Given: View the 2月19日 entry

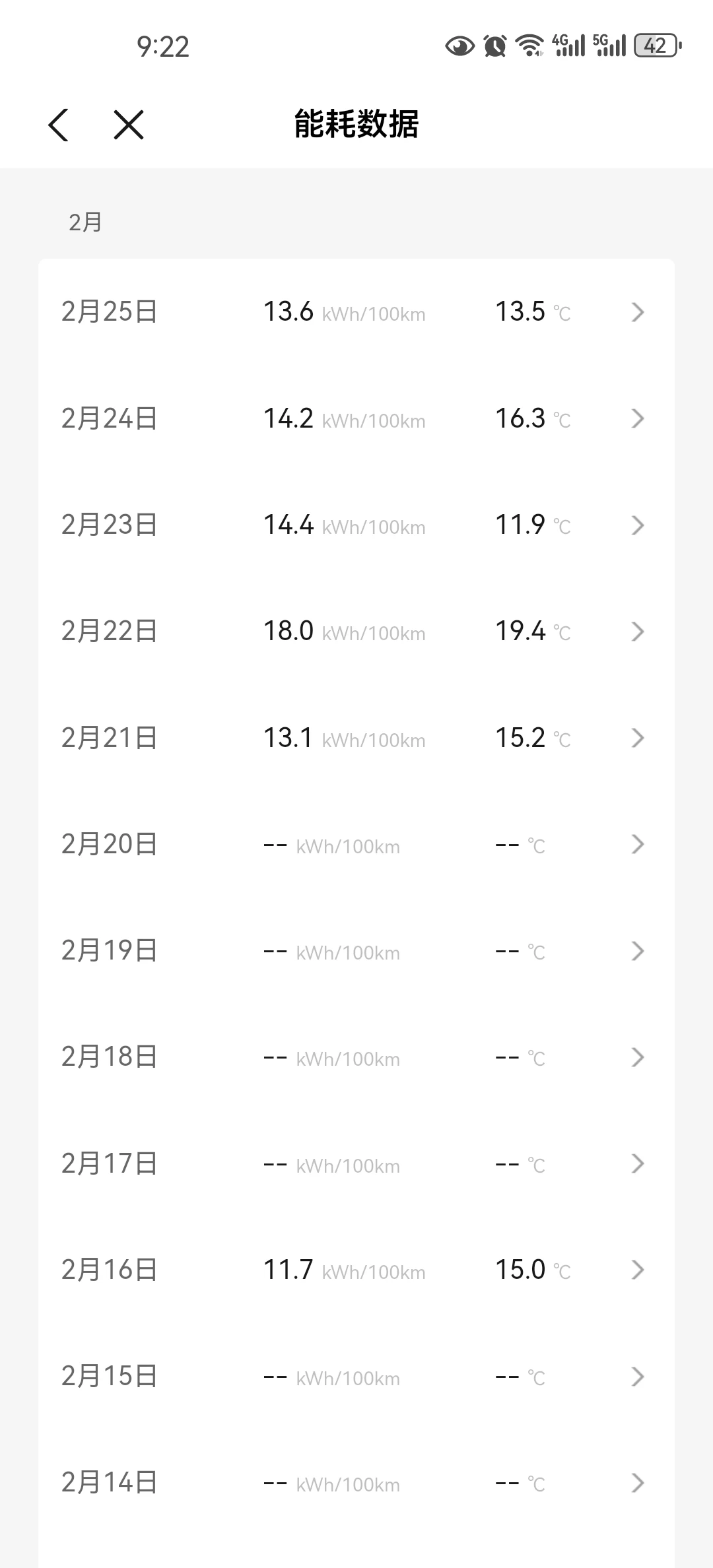Looking at the screenshot, I should coord(356,951).
